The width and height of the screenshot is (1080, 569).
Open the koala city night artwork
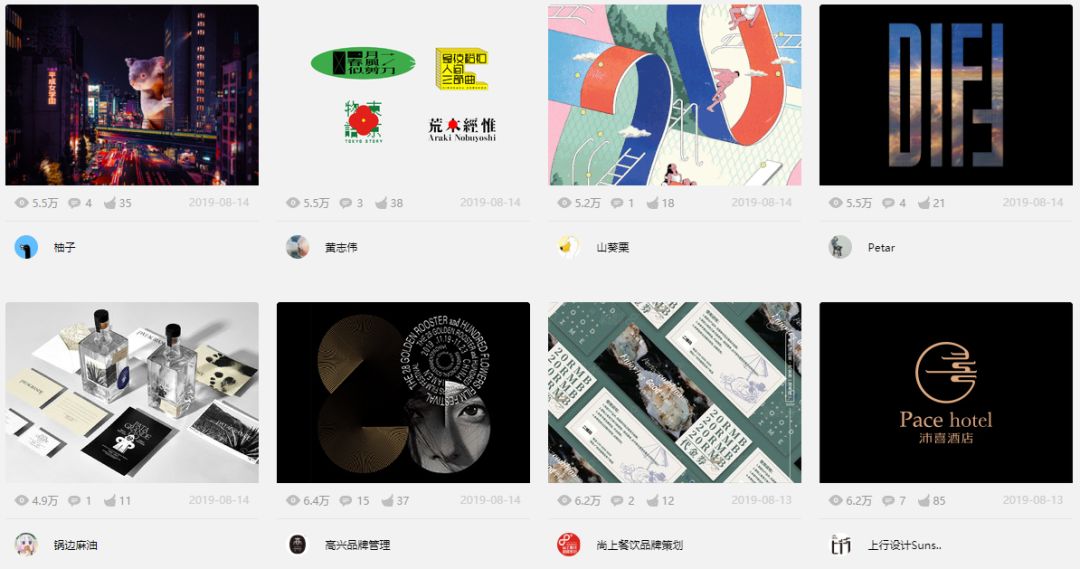click(132, 95)
